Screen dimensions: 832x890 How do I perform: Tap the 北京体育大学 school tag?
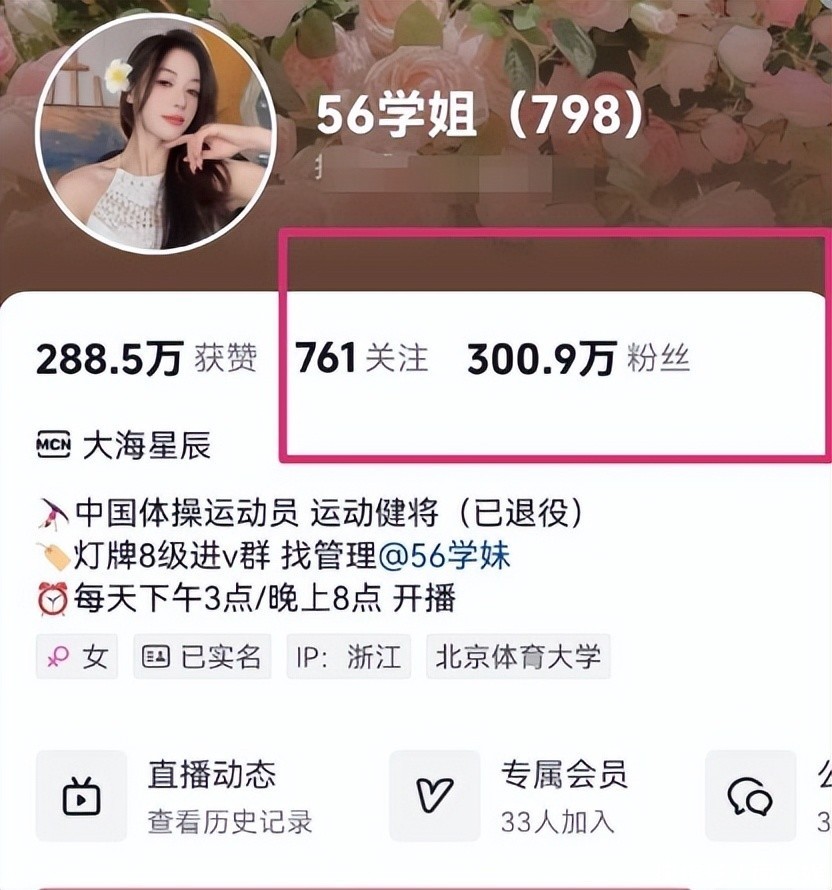pyautogui.click(x=518, y=657)
